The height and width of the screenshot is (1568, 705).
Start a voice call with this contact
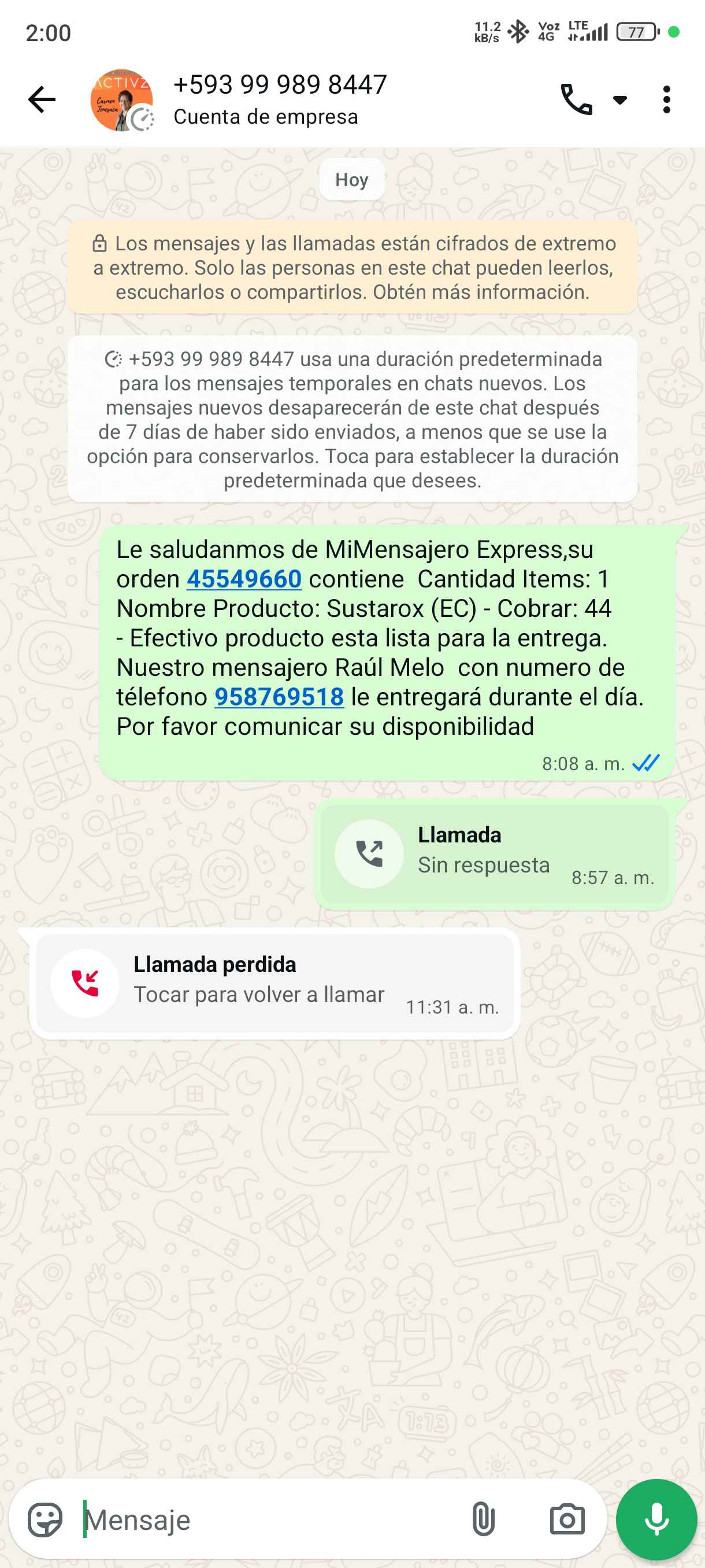576,100
